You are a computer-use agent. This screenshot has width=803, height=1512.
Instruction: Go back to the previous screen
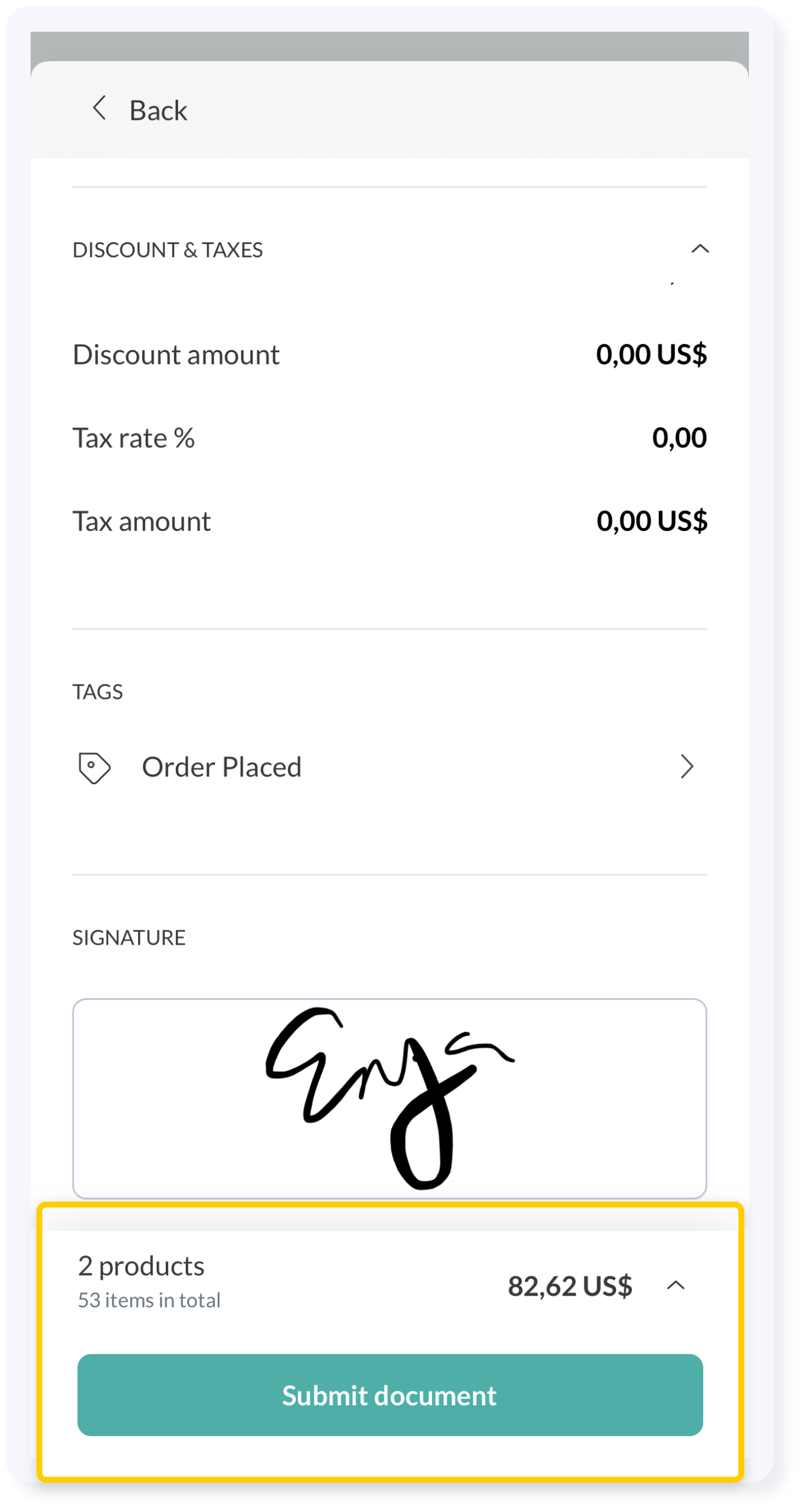pyautogui.click(x=140, y=110)
